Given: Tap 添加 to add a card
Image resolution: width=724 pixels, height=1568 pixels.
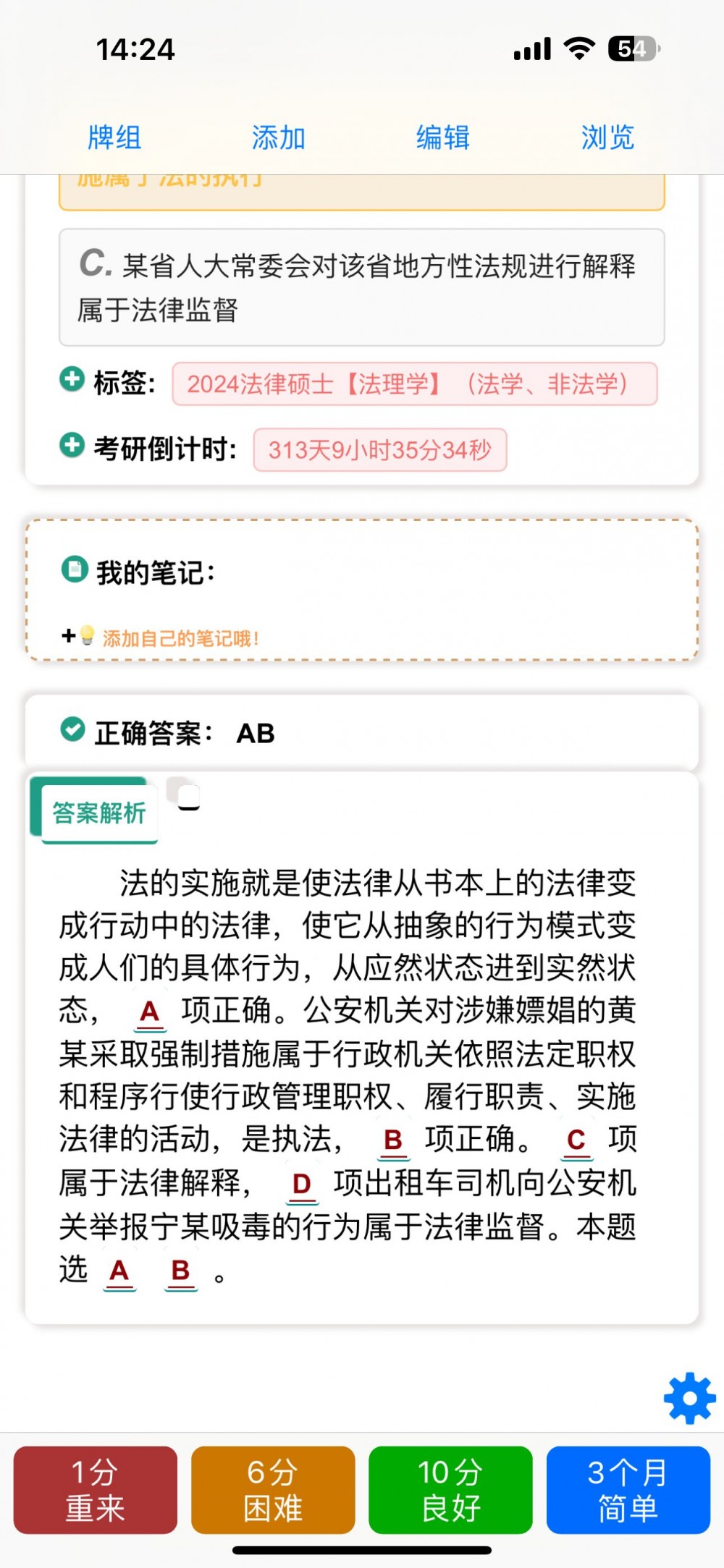Looking at the screenshot, I should tap(279, 137).
